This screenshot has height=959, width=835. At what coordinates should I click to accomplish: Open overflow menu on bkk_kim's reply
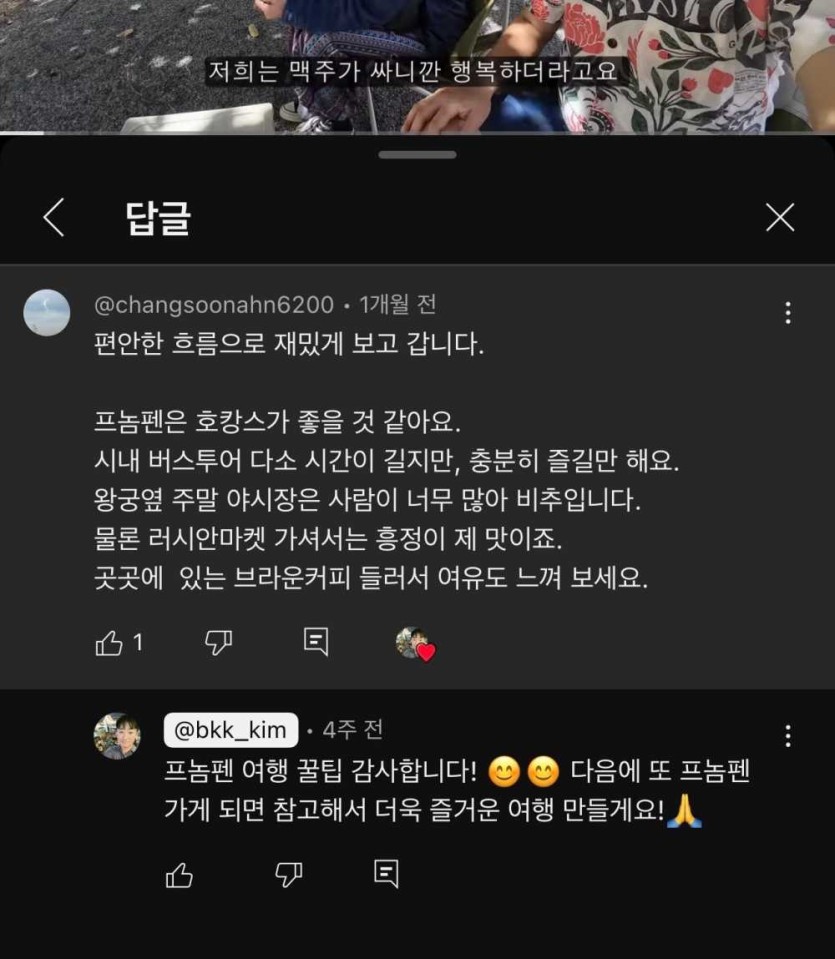coord(788,736)
